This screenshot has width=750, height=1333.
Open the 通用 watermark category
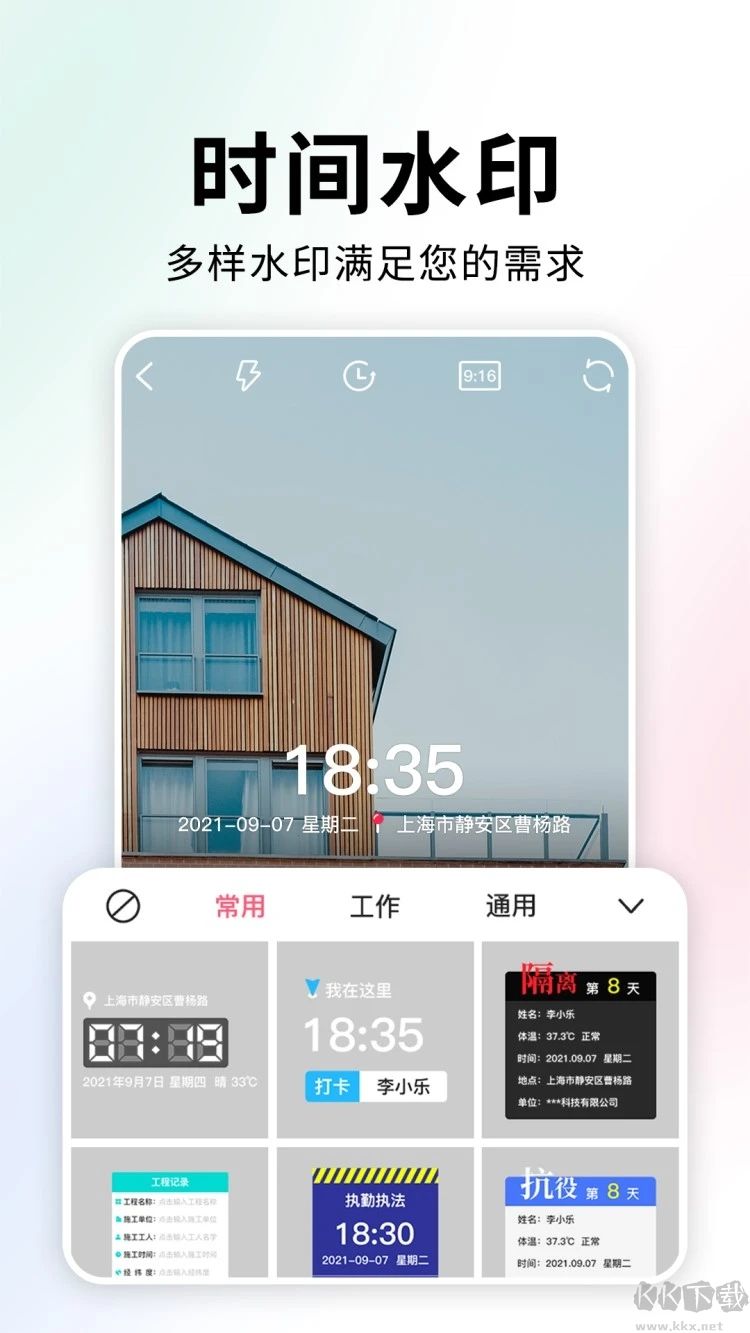[x=512, y=906]
